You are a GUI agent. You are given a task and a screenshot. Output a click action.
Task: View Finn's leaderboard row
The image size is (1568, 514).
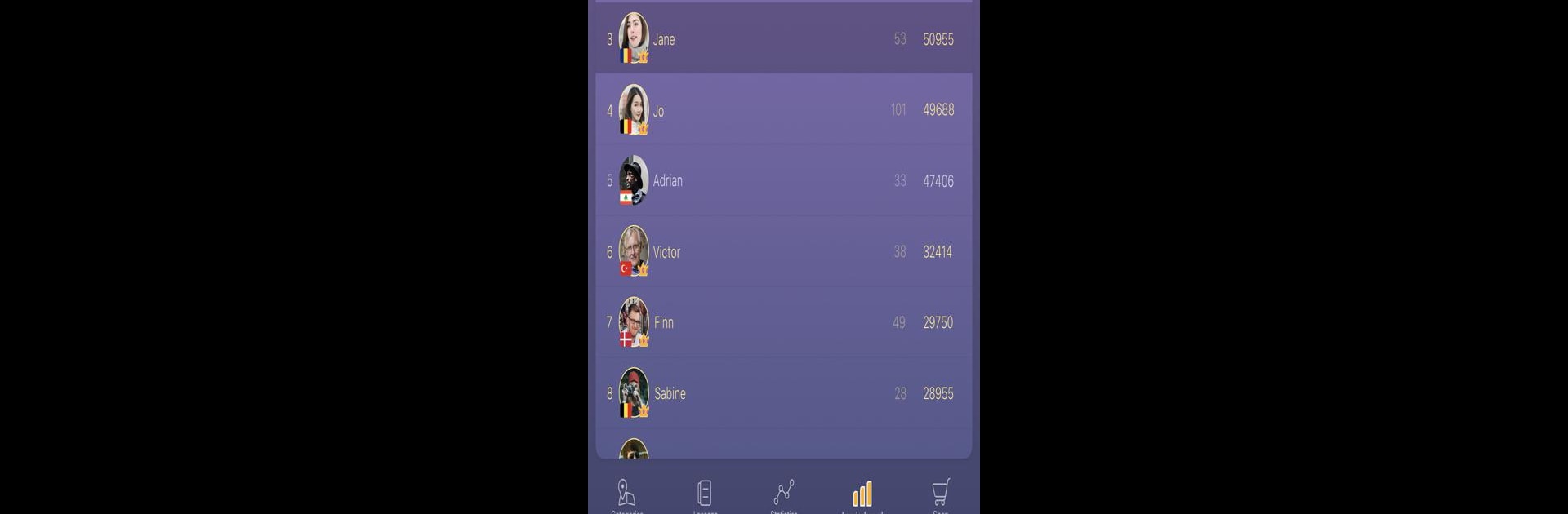click(x=783, y=323)
